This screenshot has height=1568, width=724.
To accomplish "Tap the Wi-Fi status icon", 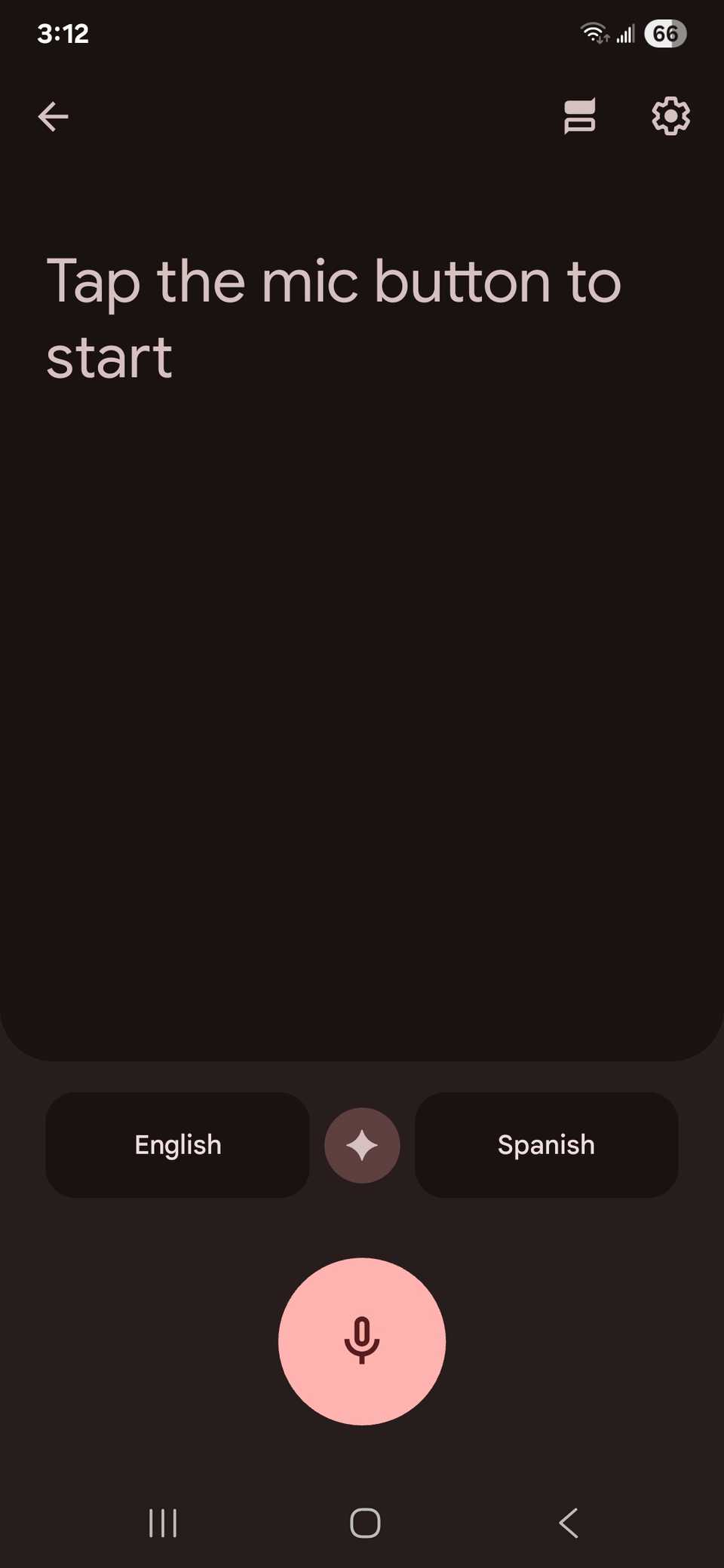I will (594, 32).
